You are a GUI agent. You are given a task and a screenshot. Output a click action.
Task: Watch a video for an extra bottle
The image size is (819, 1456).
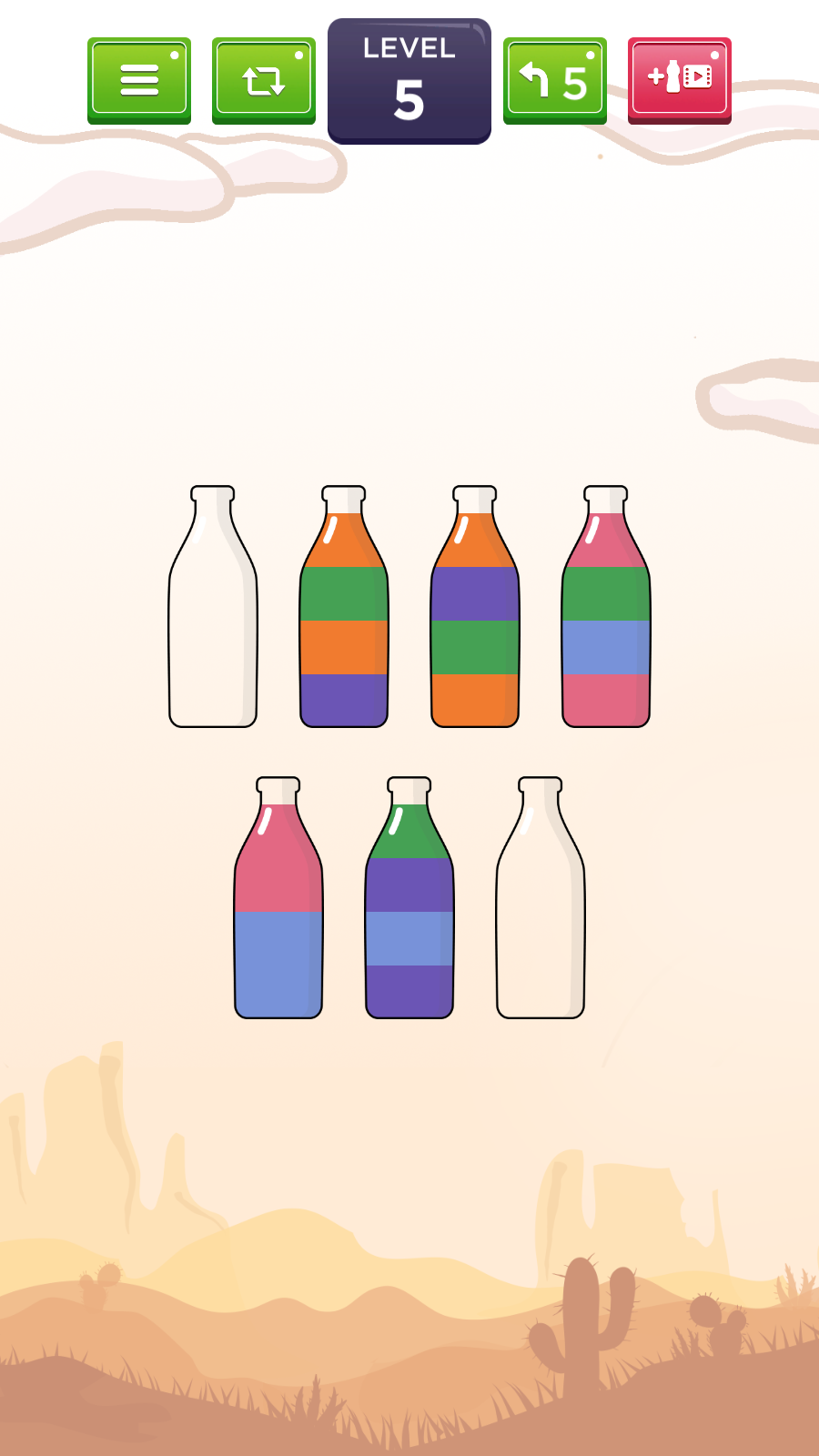[x=680, y=79]
